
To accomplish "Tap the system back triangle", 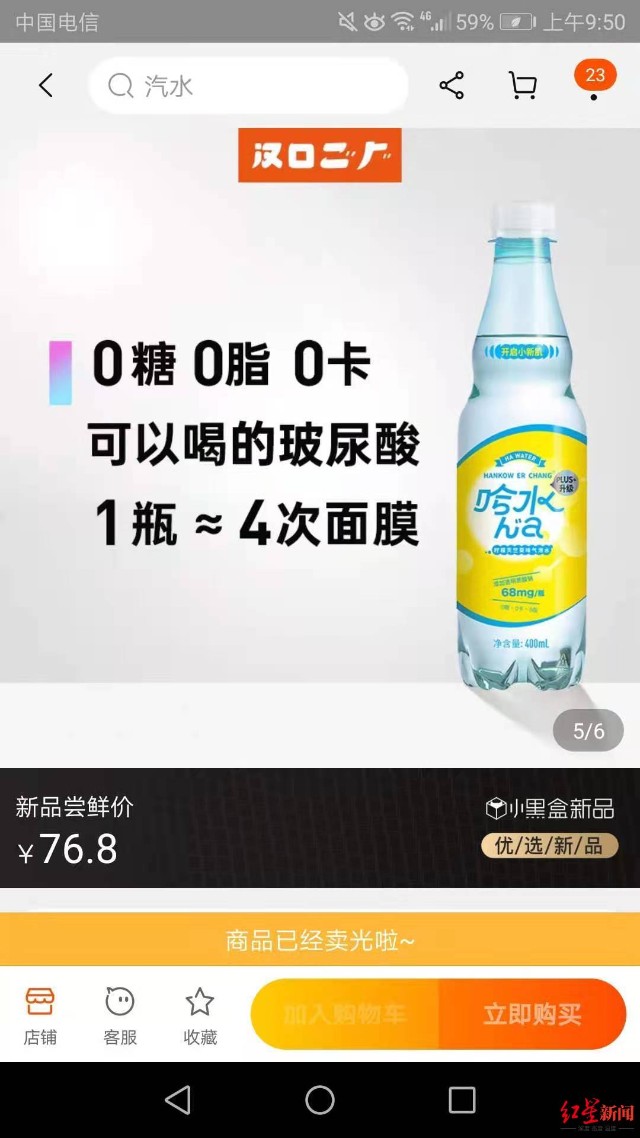I will pos(178,1100).
